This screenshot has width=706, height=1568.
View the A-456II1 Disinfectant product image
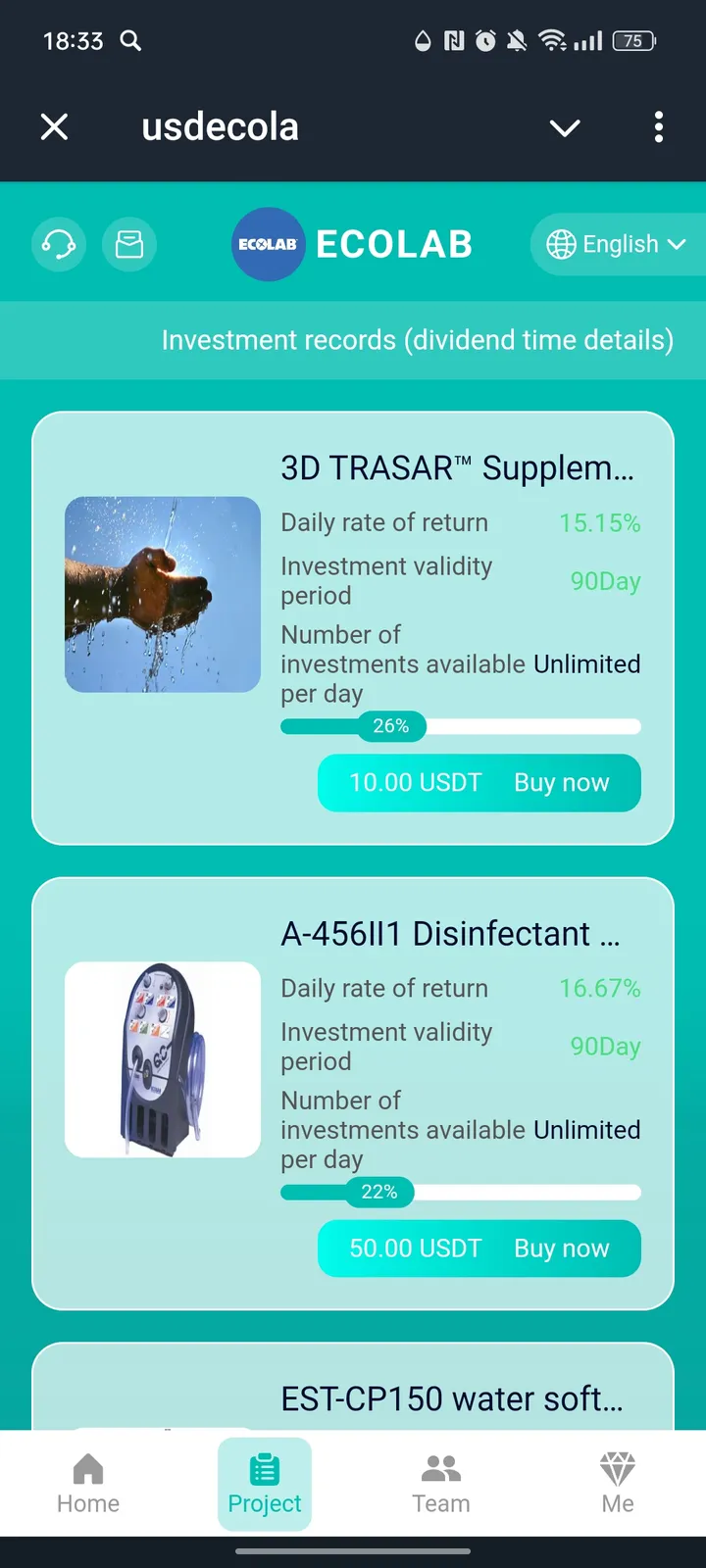(x=162, y=1059)
